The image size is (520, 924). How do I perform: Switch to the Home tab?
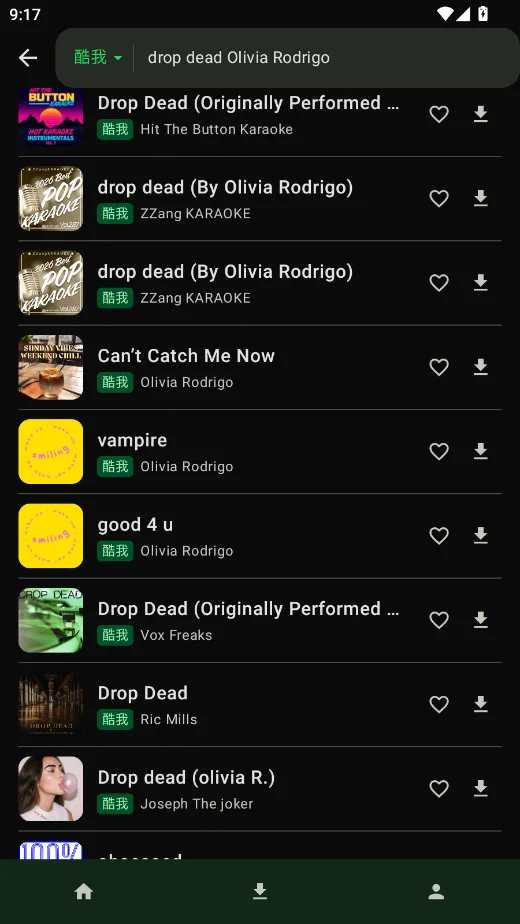point(84,892)
